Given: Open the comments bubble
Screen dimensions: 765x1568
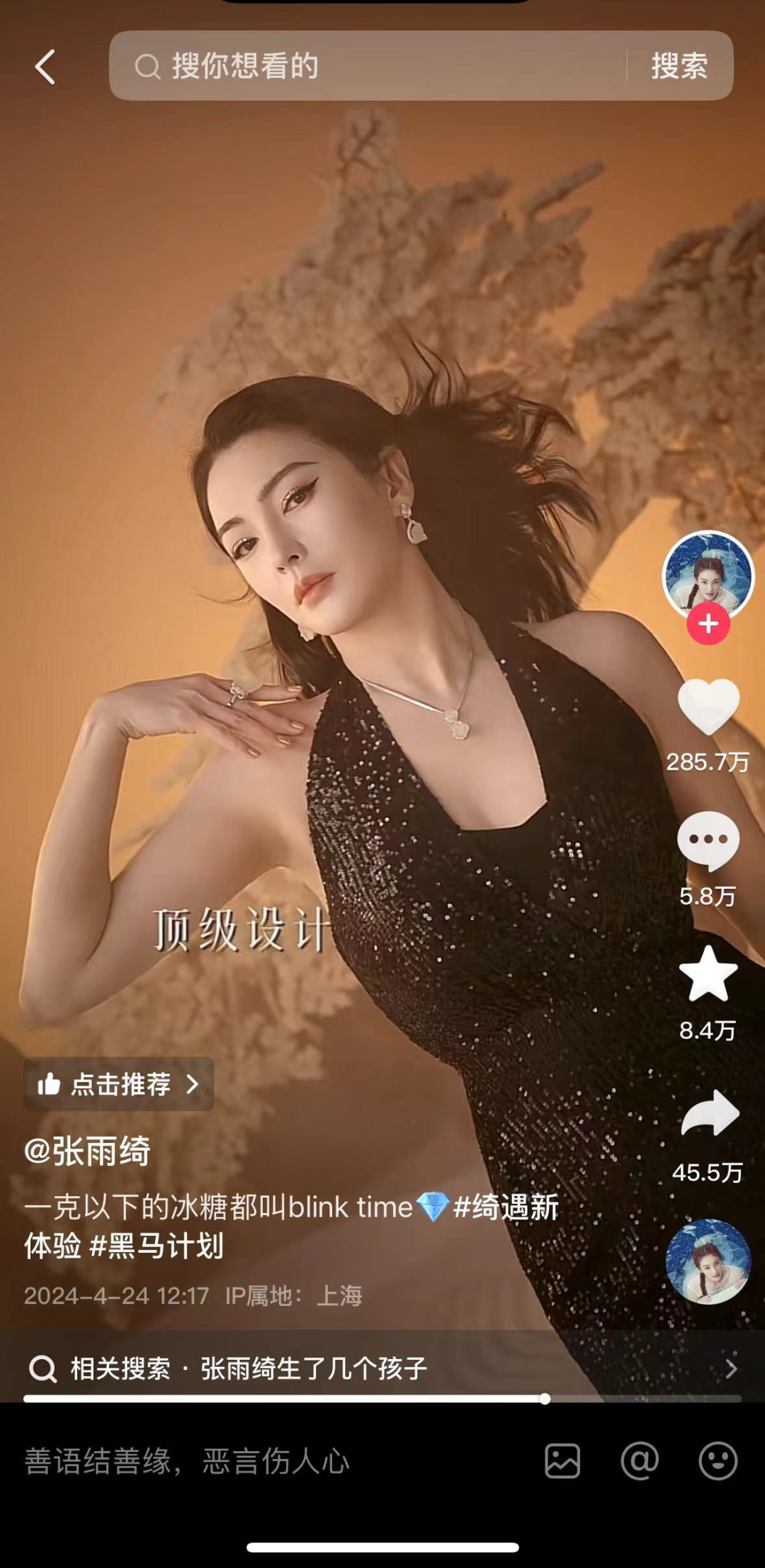Looking at the screenshot, I should click(708, 841).
